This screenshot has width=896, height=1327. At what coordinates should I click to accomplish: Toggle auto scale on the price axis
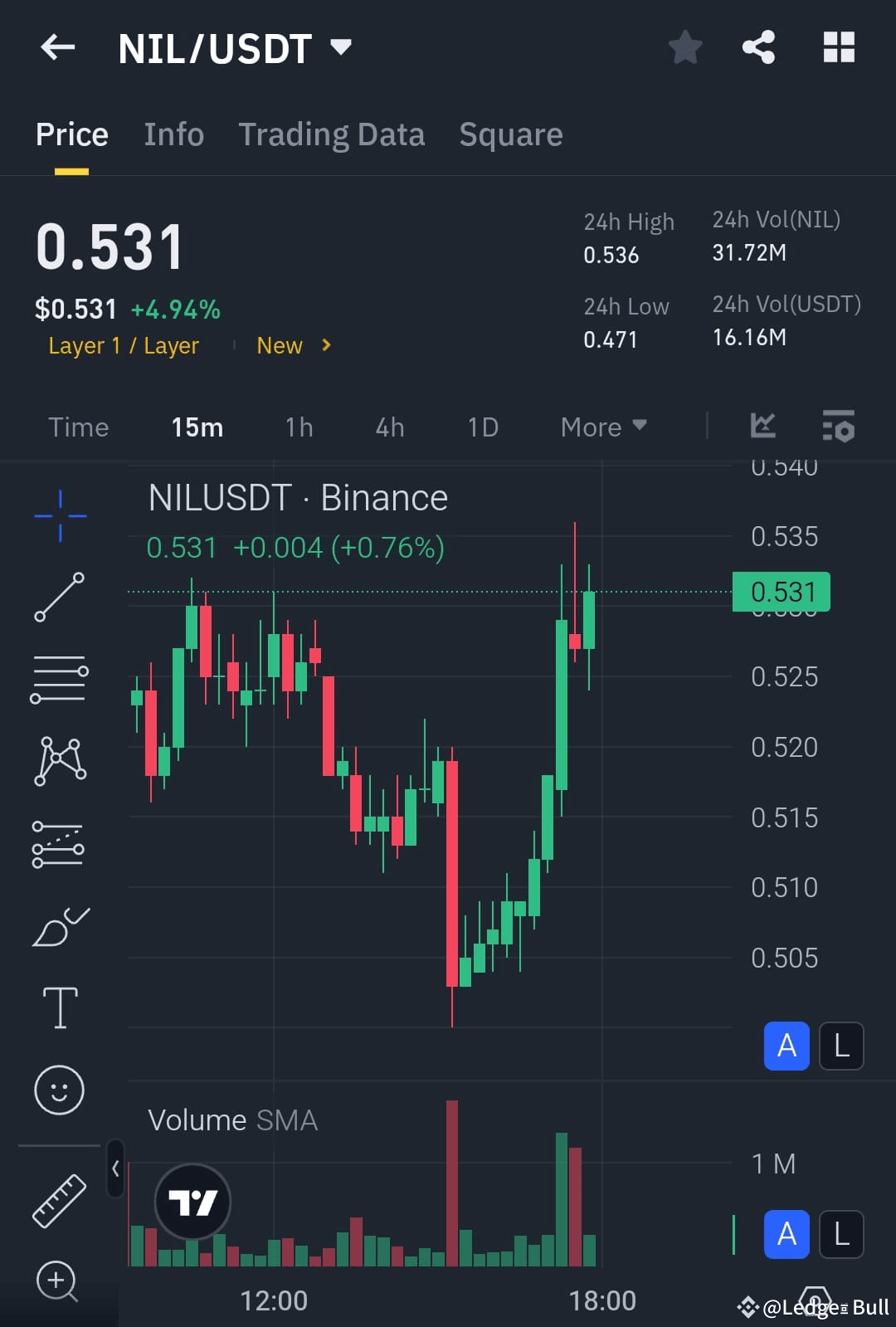(786, 1046)
